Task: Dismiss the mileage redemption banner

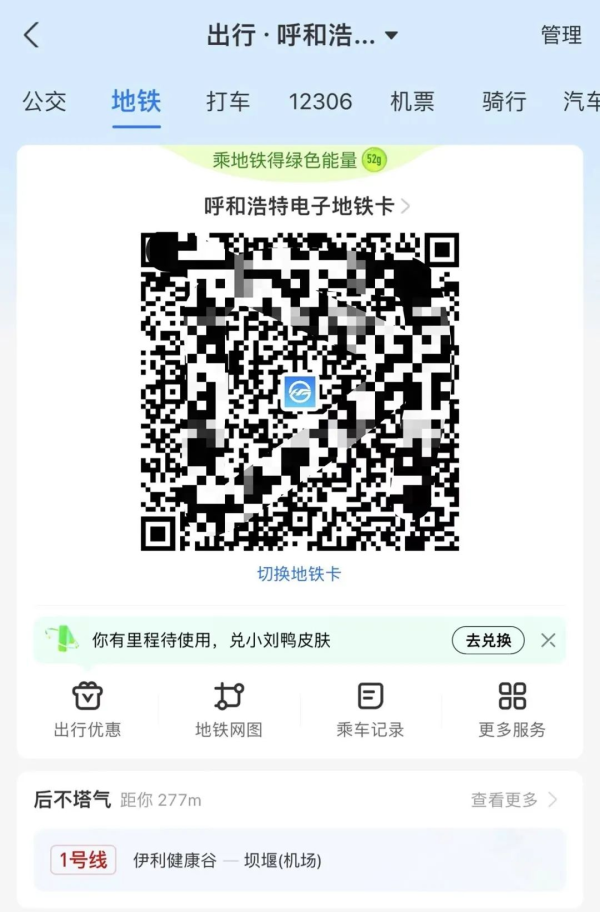Action: [x=548, y=640]
